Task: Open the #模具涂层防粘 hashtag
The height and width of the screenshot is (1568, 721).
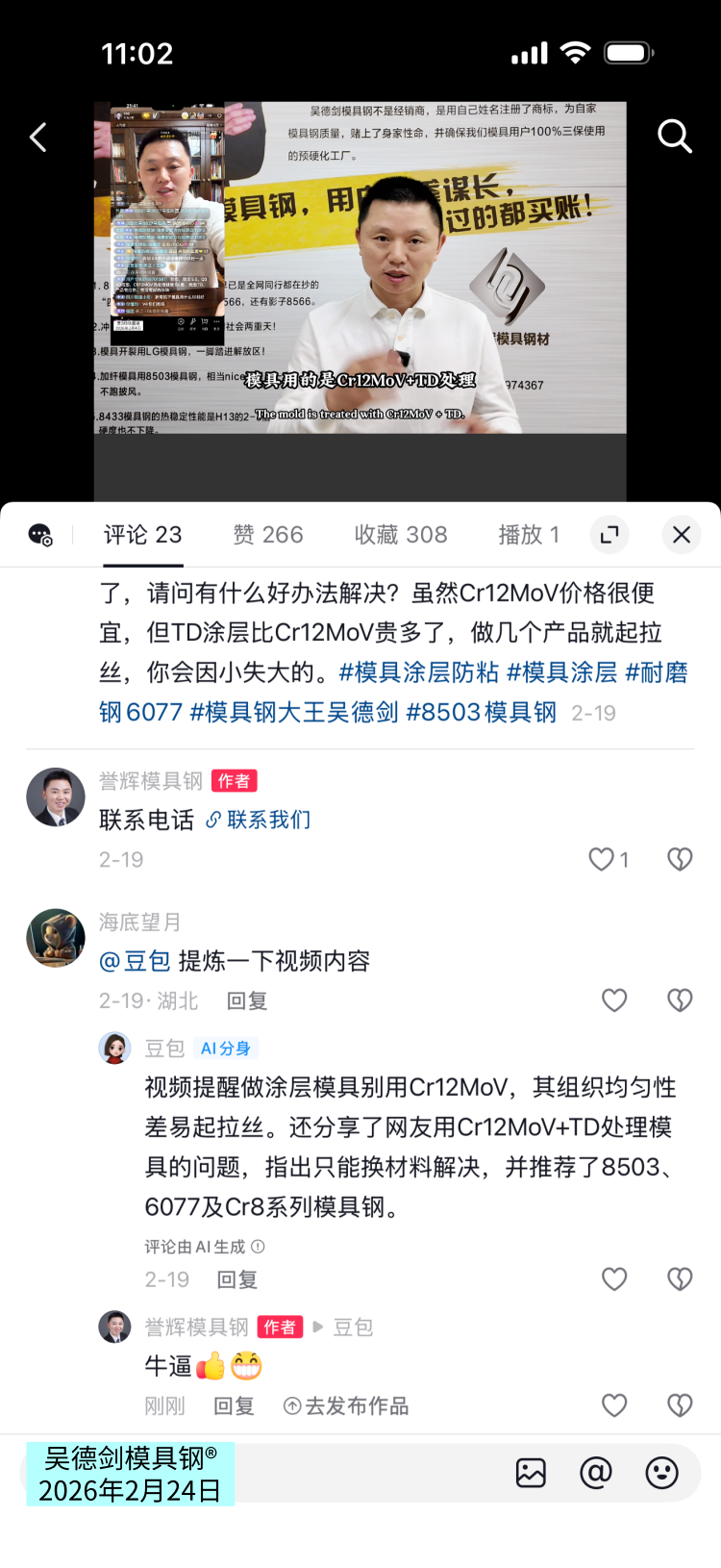Action: click(418, 672)
